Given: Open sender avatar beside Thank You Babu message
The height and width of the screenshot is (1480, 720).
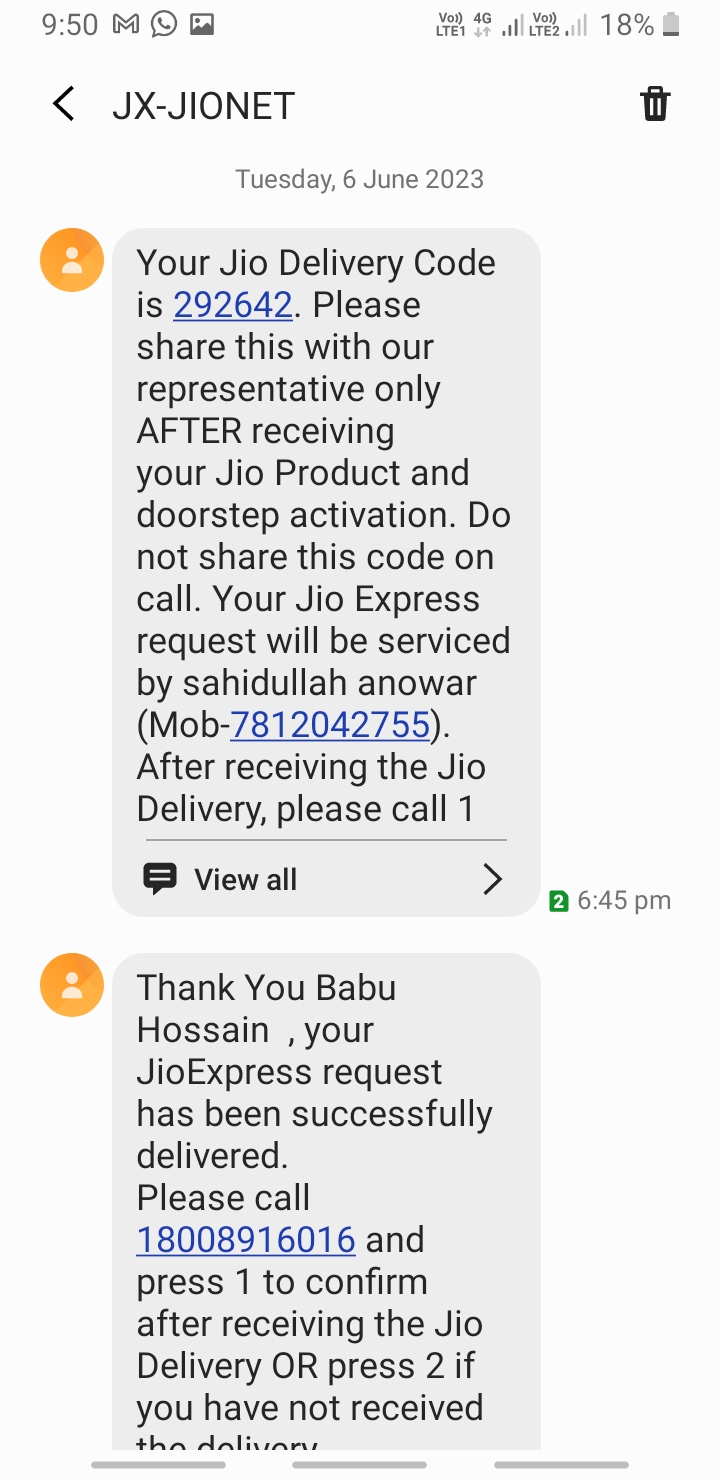Looking at the screenshot, I should click(x=72, y=985).
